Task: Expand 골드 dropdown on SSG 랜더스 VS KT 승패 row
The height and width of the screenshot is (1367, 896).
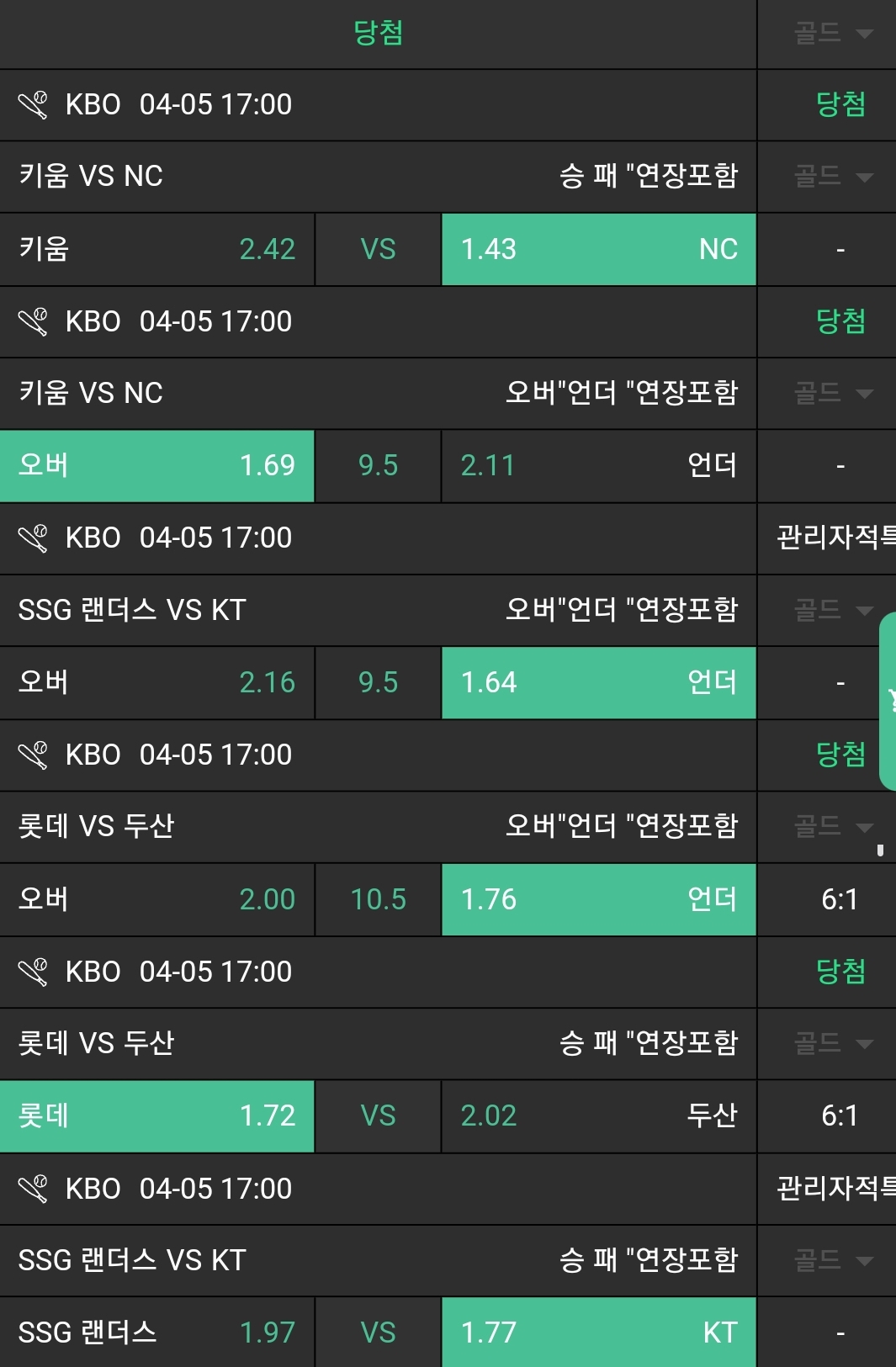Action: pos(833,1260)
